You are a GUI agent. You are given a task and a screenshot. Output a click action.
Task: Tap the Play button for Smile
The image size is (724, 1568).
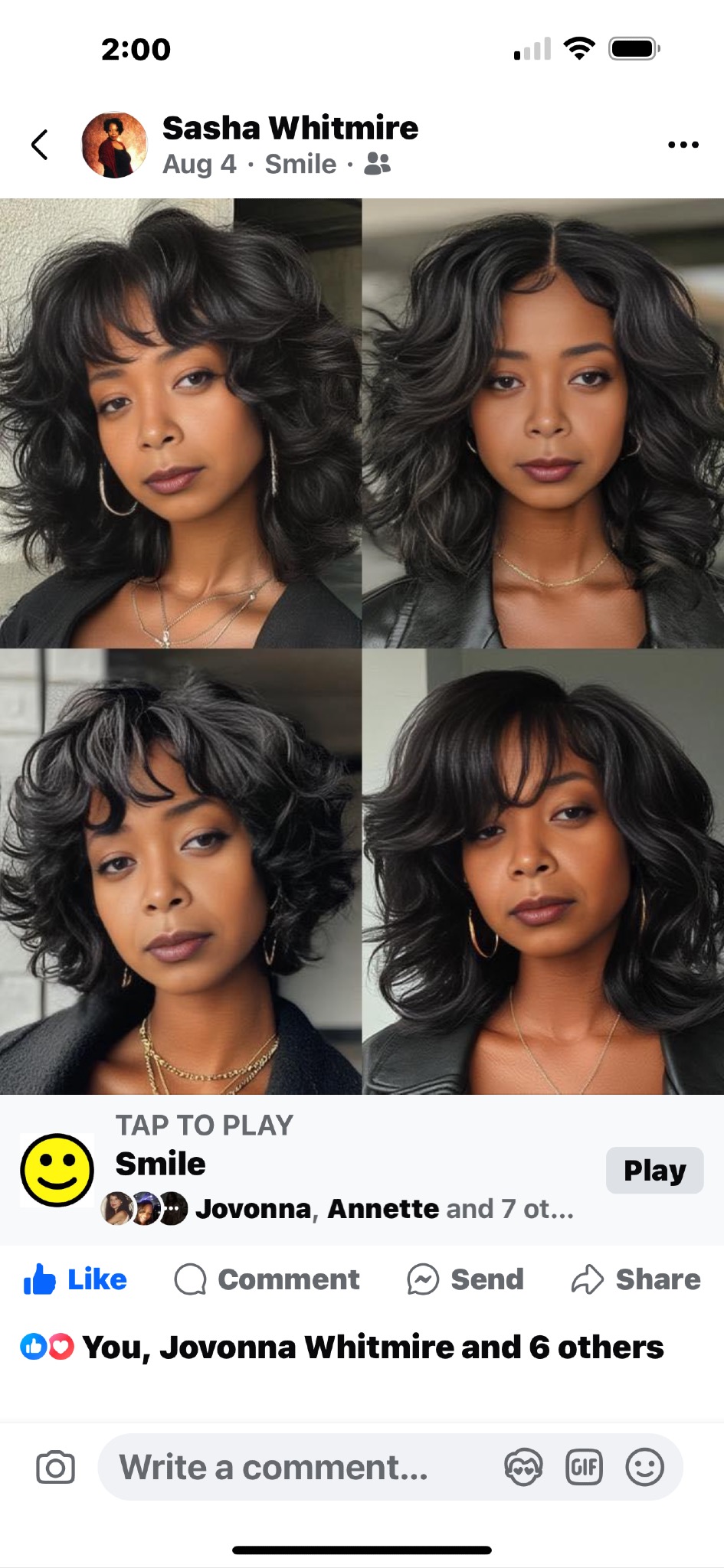click(x=654, y=1170)
